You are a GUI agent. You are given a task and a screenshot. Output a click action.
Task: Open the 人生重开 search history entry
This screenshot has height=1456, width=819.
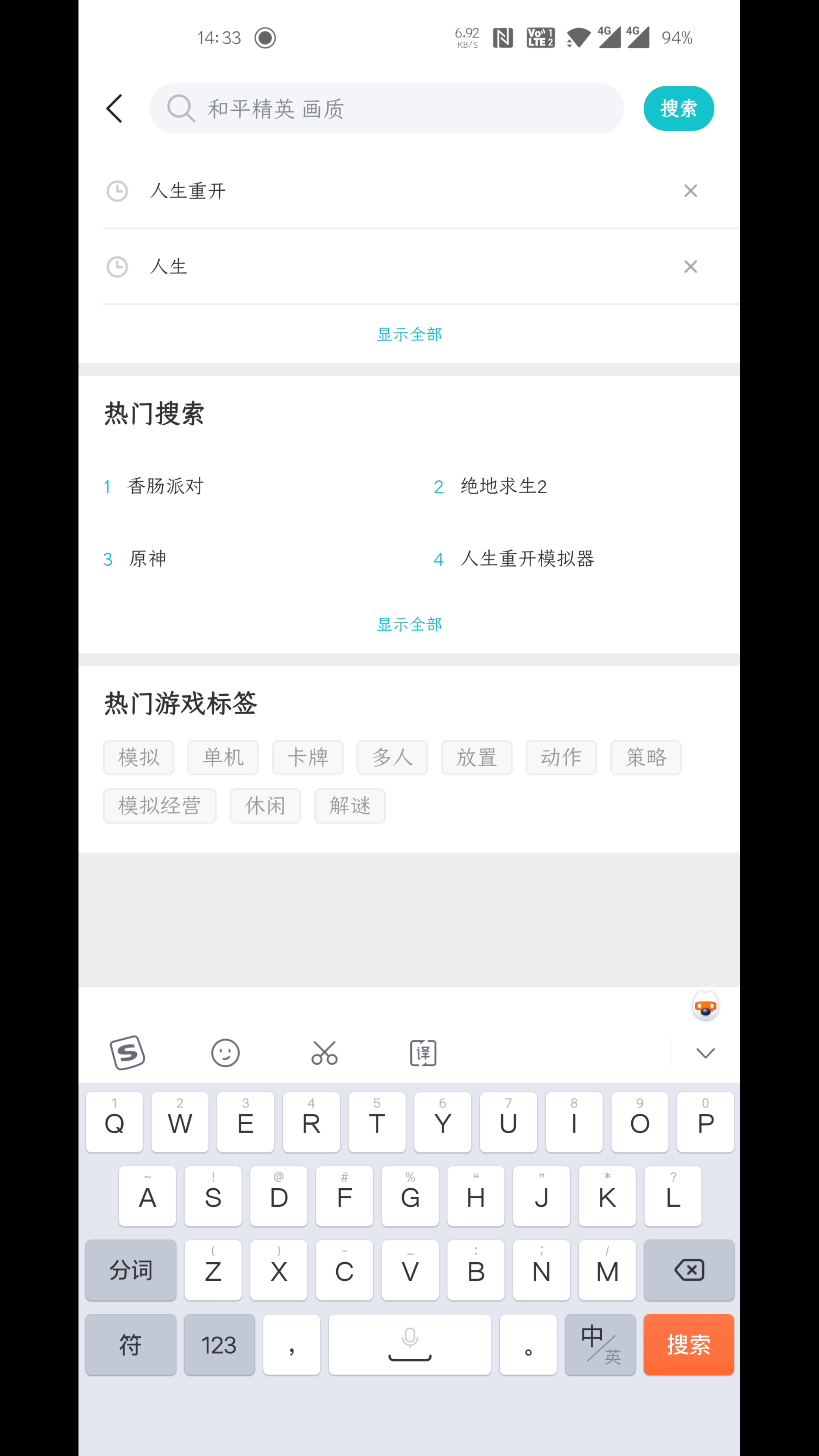(x=188, y=191)
